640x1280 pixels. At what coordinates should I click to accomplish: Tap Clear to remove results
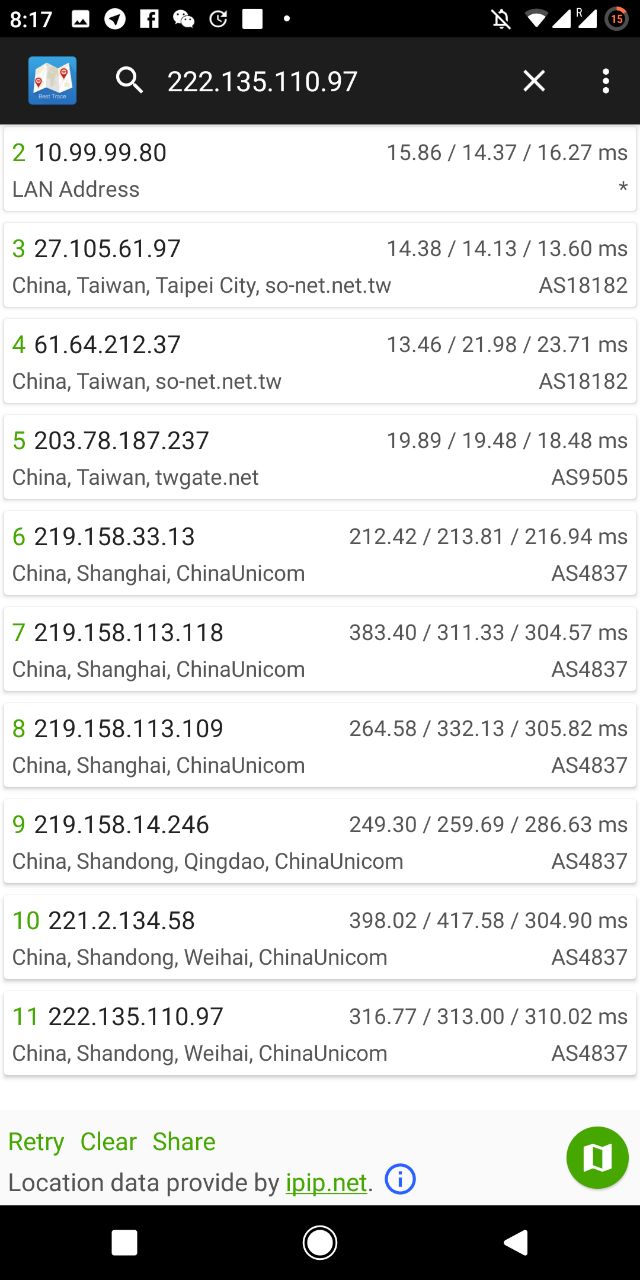(108, 1142)
